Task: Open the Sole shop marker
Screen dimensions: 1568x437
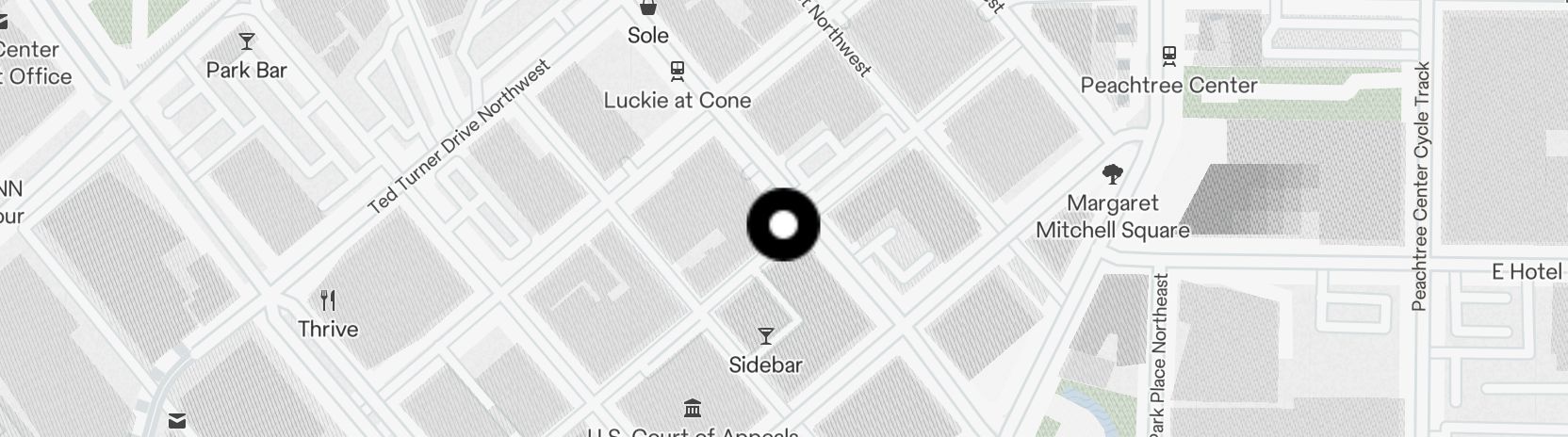Action: click(648, 9)
